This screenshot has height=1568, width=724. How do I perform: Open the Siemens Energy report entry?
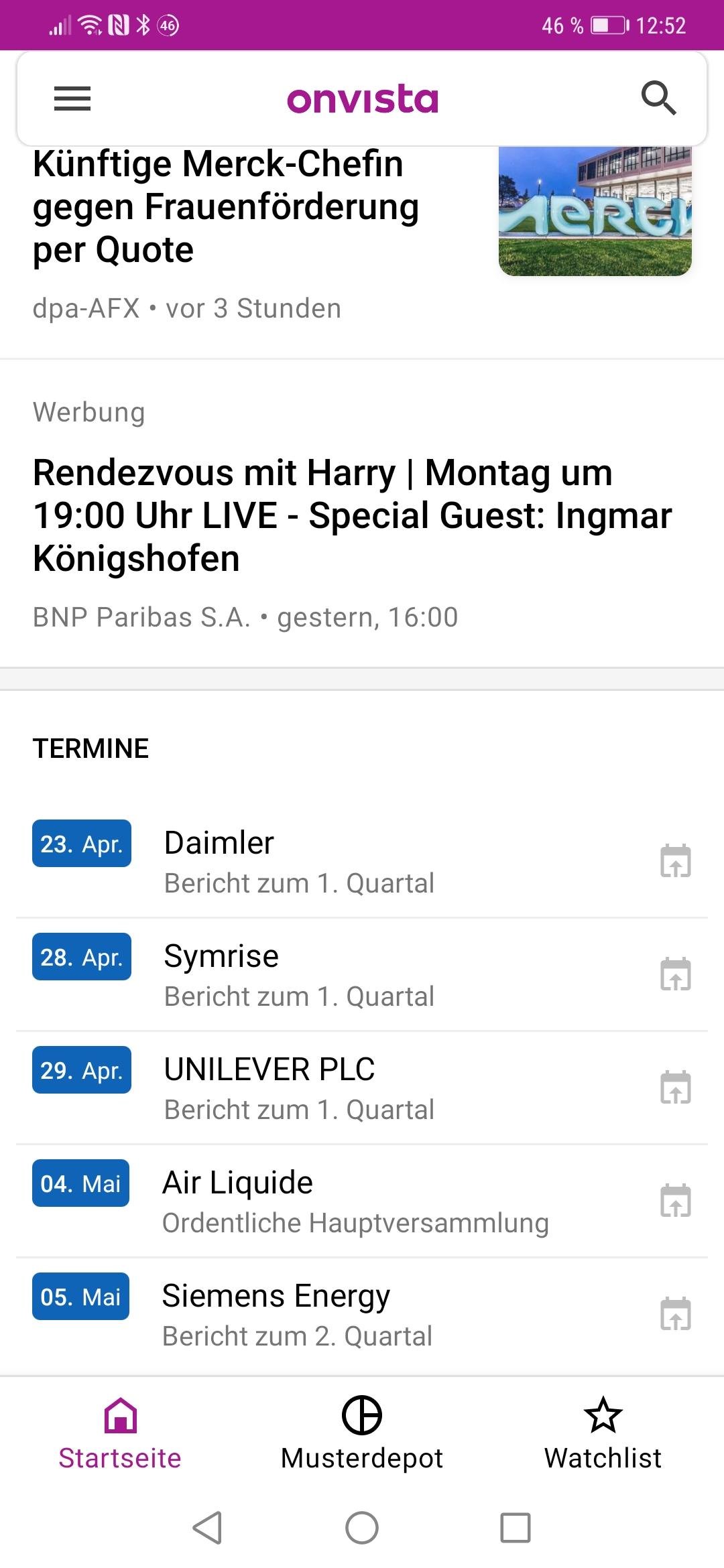pos(298,1315)
